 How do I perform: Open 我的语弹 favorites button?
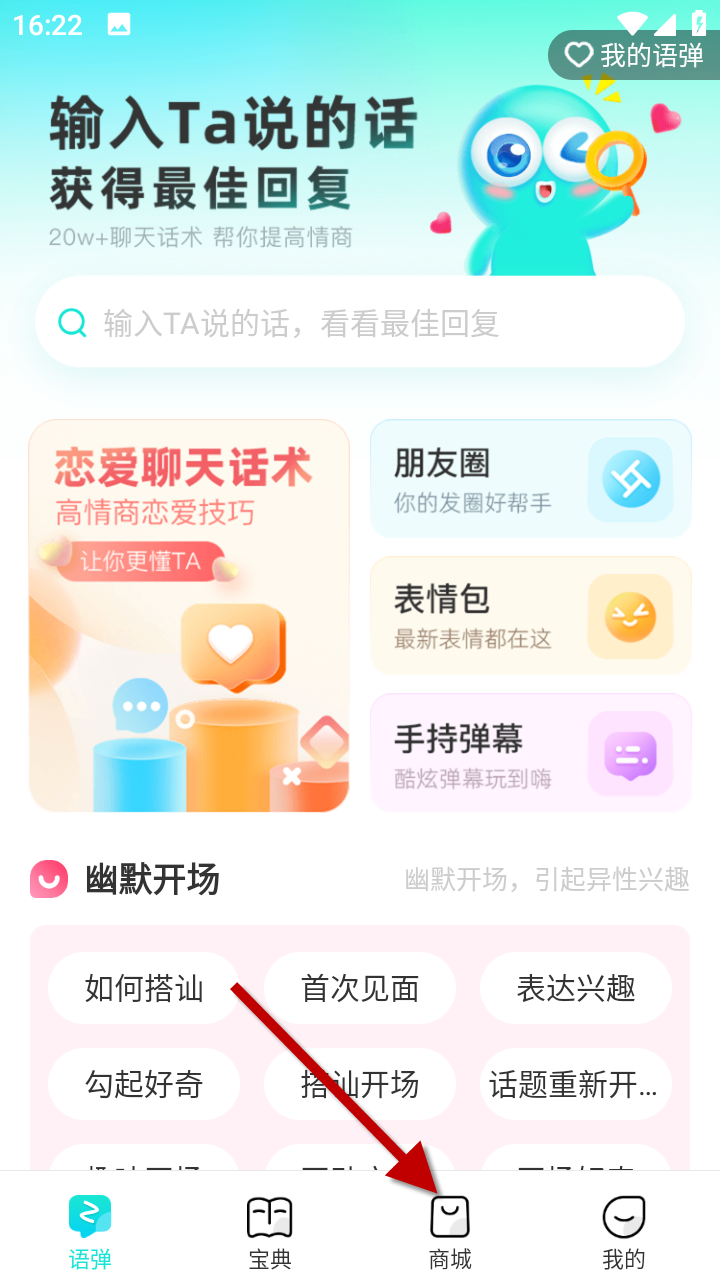[634, 55]
